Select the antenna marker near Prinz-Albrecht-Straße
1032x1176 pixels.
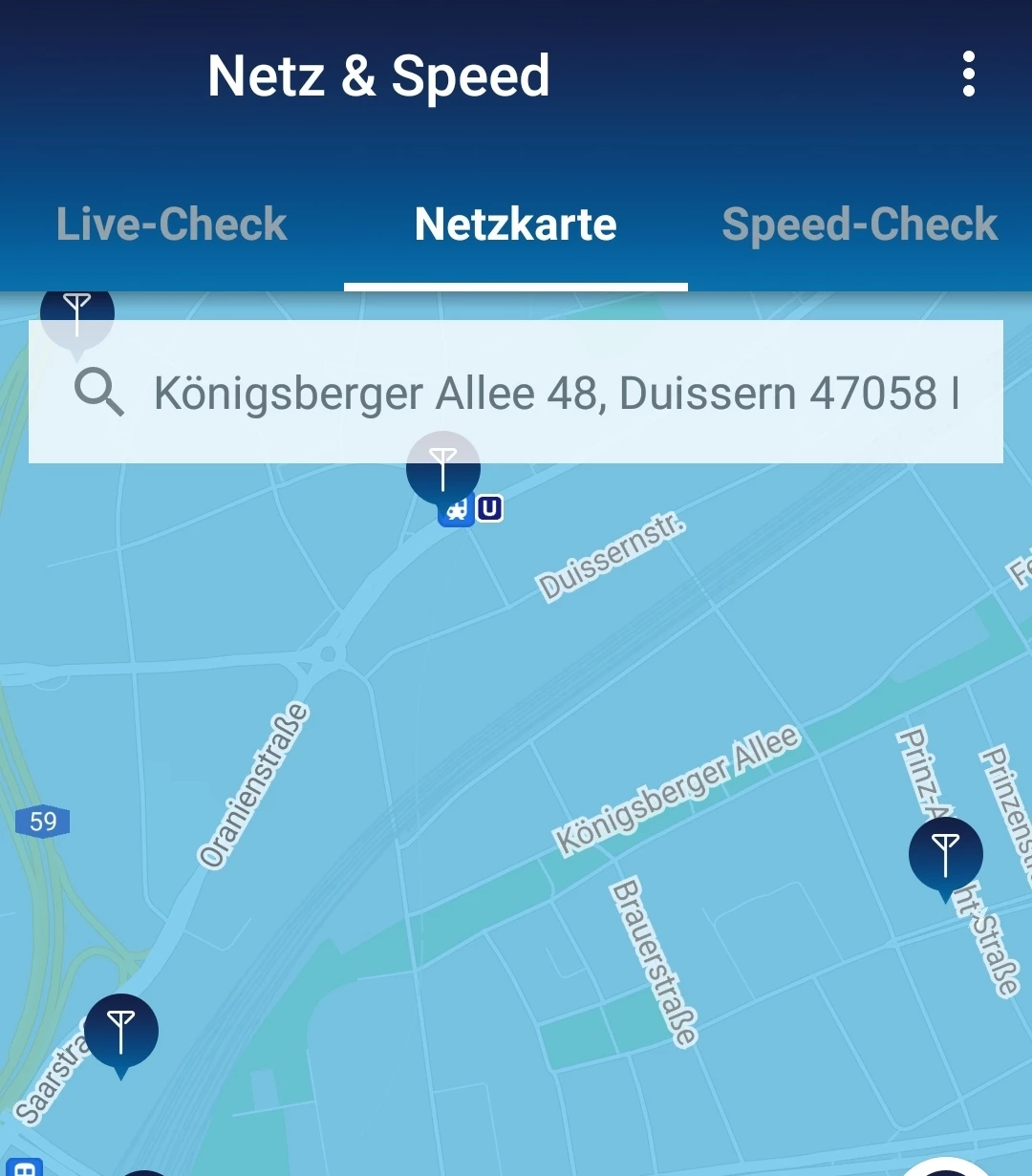click(x=945, y=854)
